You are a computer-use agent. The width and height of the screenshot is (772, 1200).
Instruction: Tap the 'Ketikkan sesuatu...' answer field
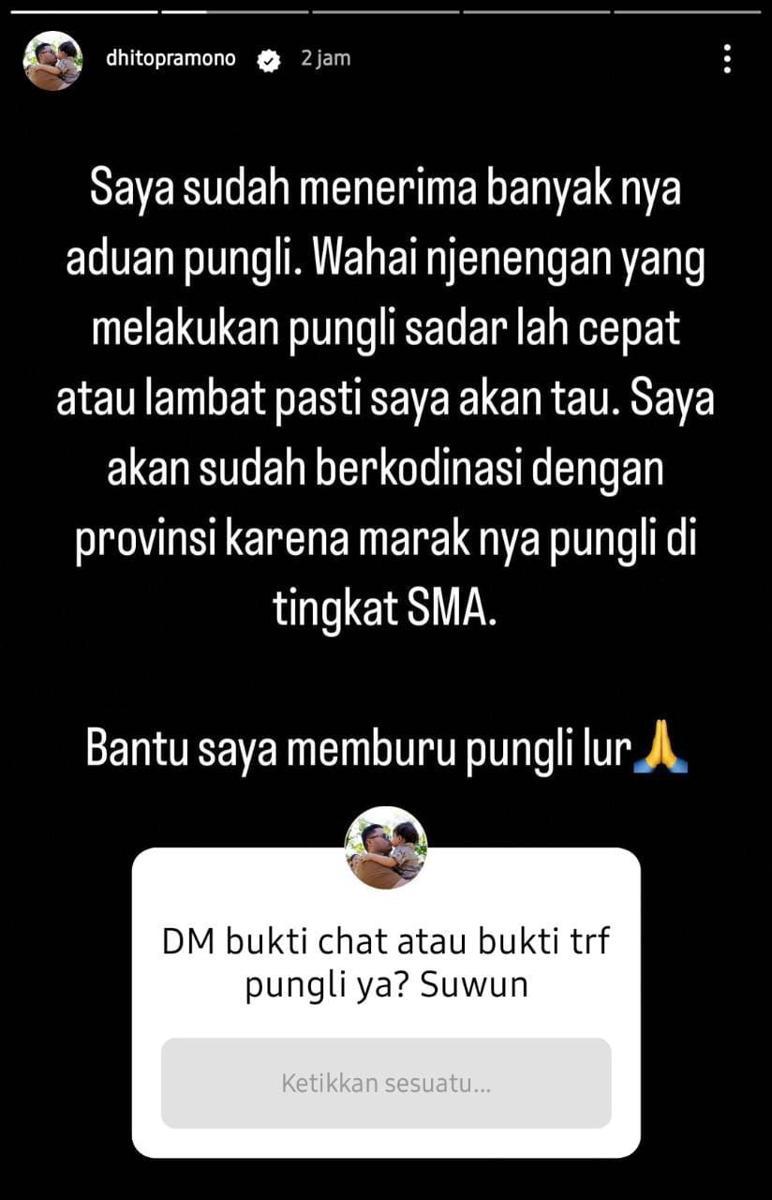tap(386, 1083)
